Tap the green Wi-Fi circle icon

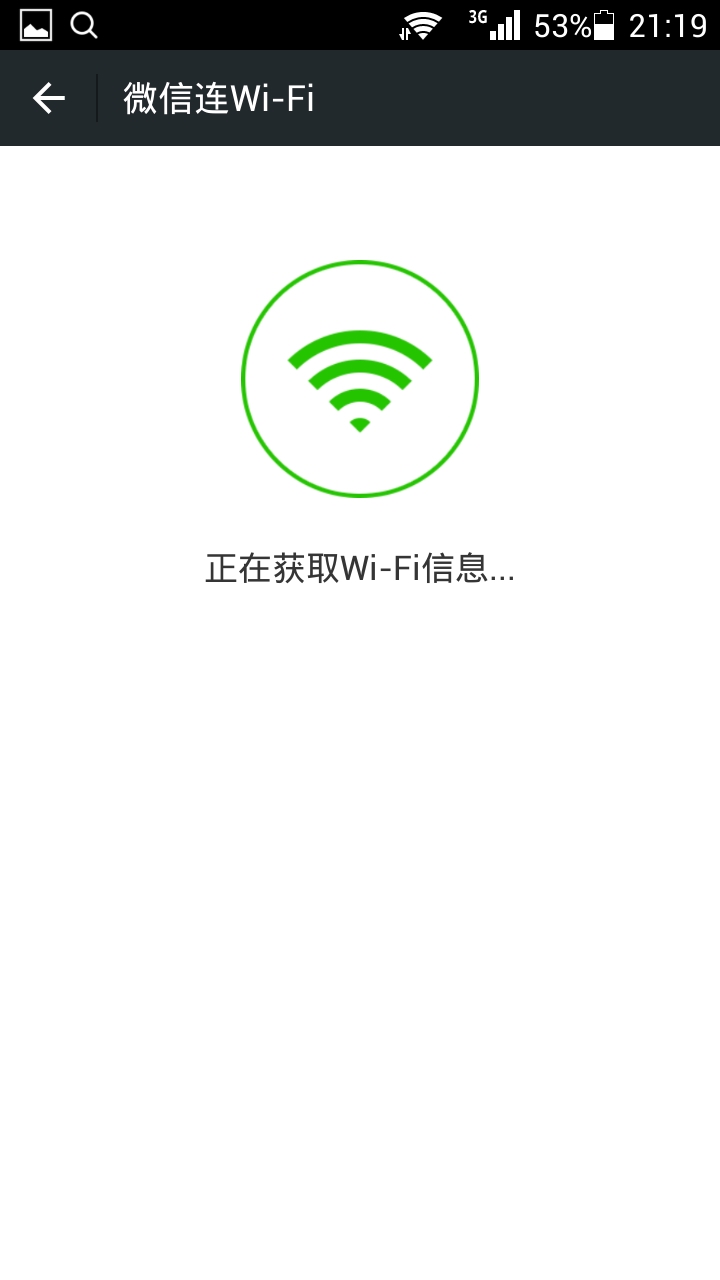coord(358,380)
